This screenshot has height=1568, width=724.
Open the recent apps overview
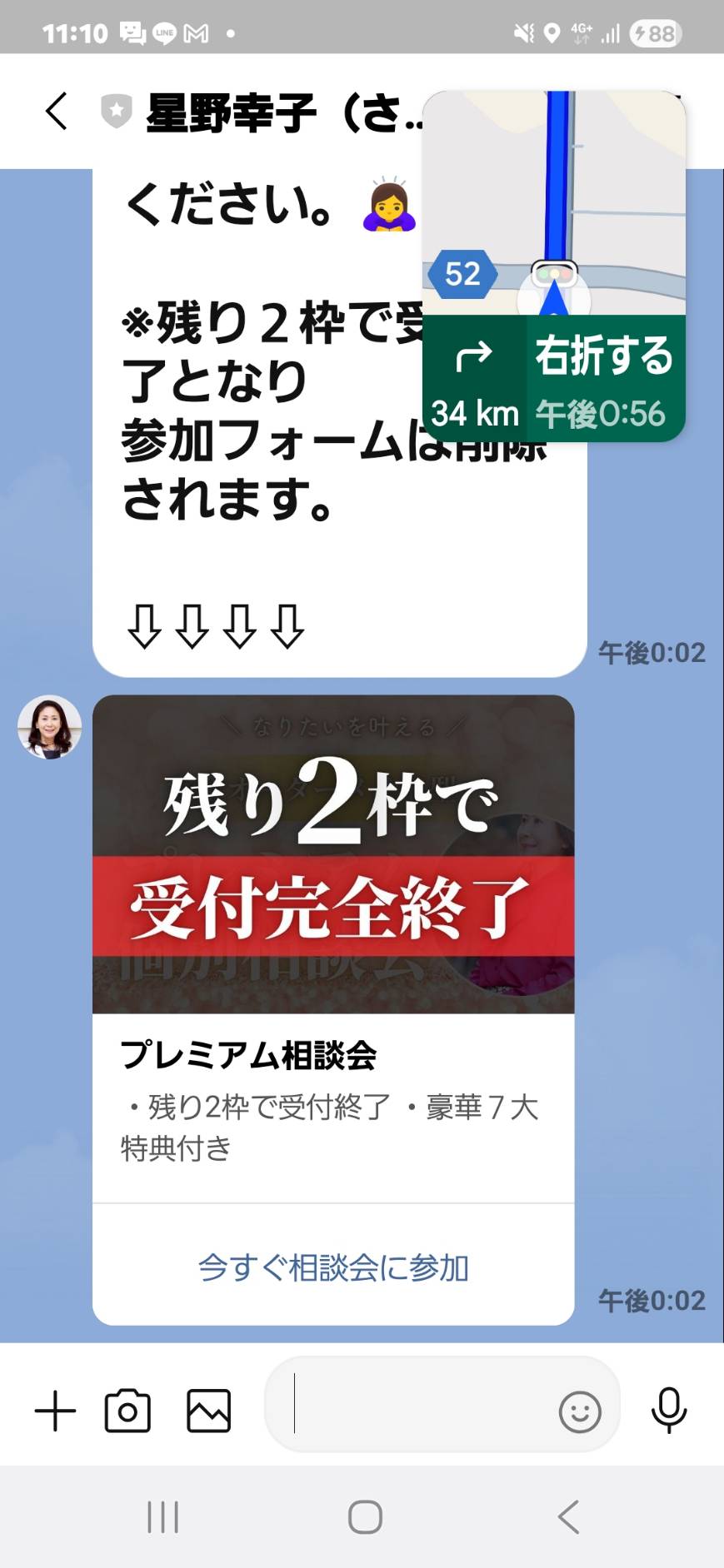162,1517
